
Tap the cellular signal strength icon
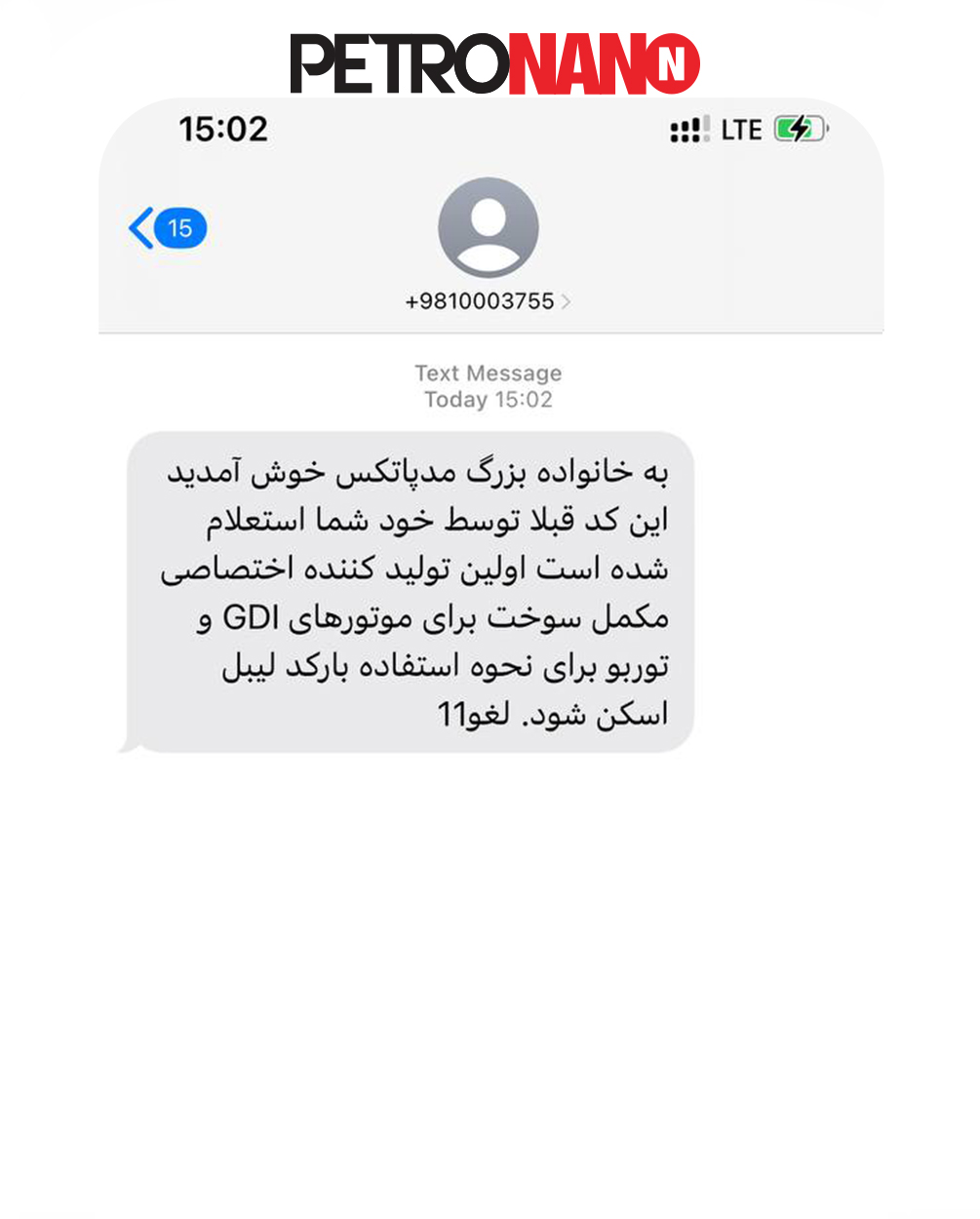click(x=687, y=128)
